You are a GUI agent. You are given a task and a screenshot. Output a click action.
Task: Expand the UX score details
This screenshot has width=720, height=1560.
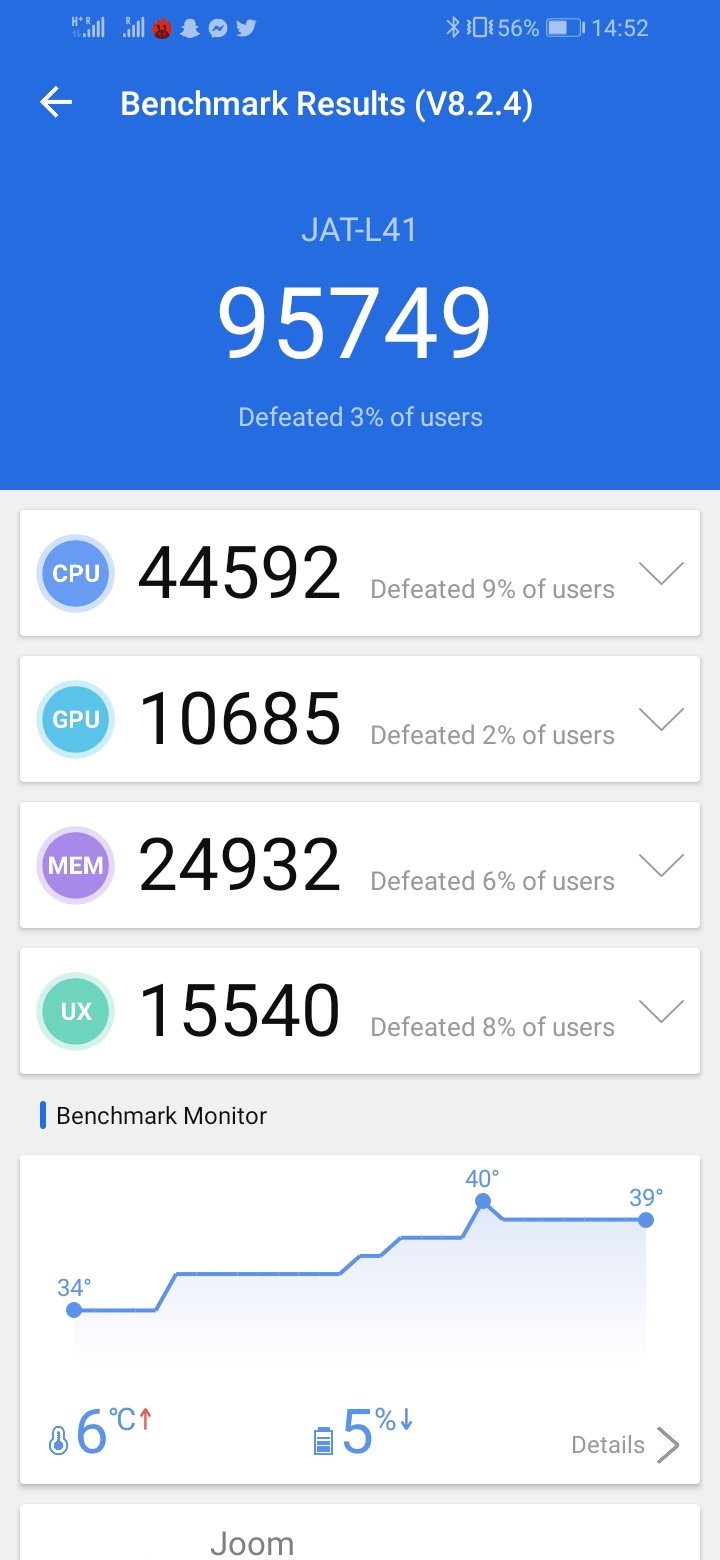click(661, 1012)
